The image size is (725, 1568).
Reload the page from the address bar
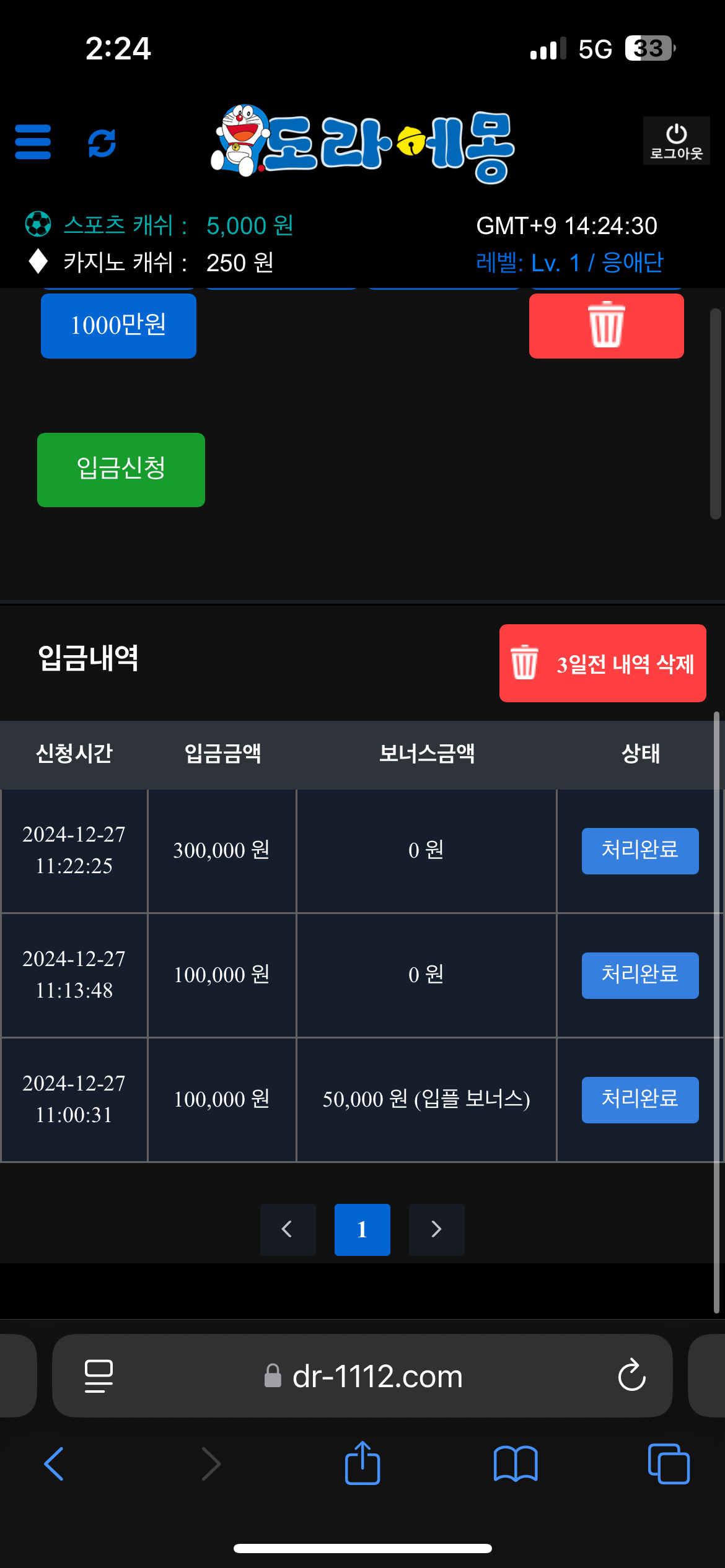click(x=631, y=1375)
